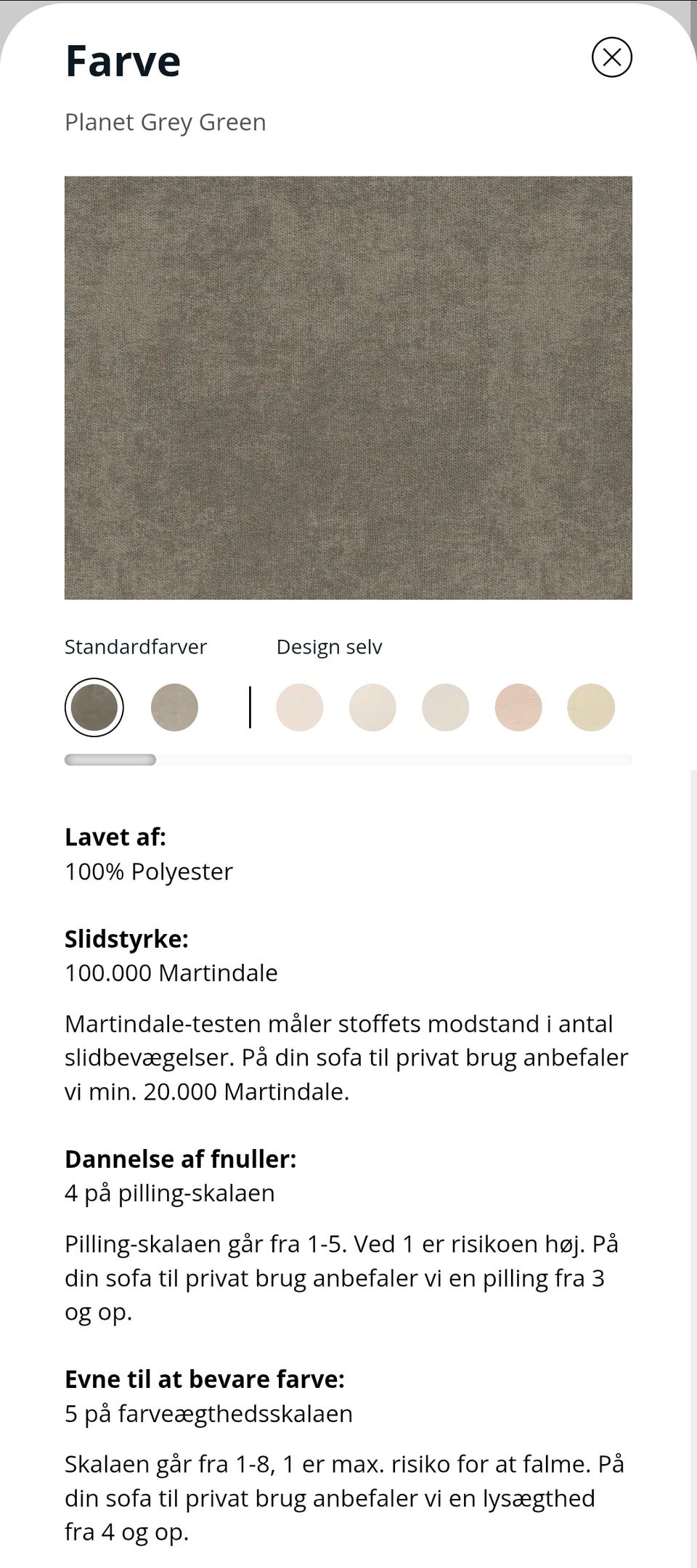Click the Planet Grey Green color name
The image size is (697, 1568).
pyautogui.click(x=166, y=122)
